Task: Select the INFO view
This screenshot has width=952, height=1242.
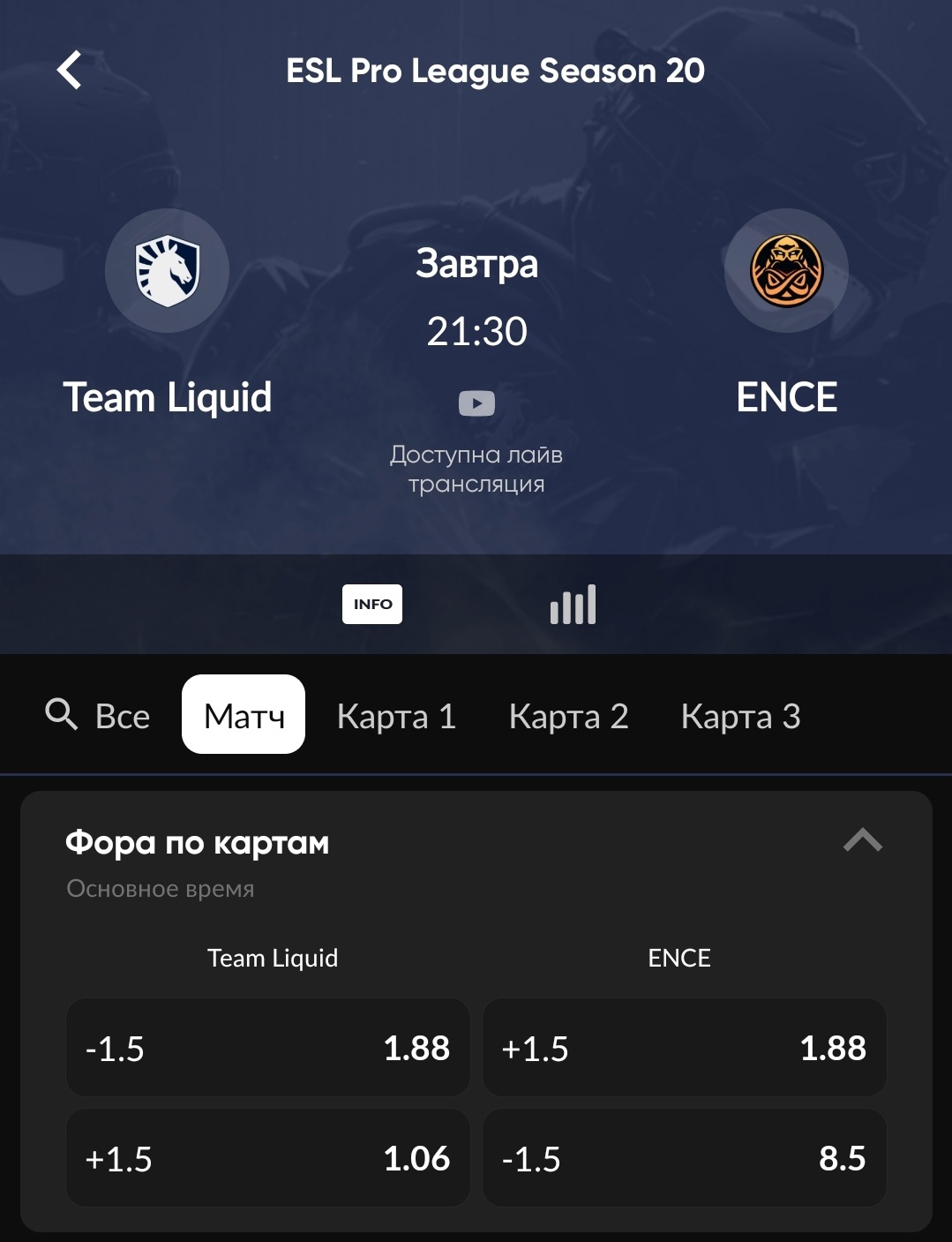Action: coord(372,605)
